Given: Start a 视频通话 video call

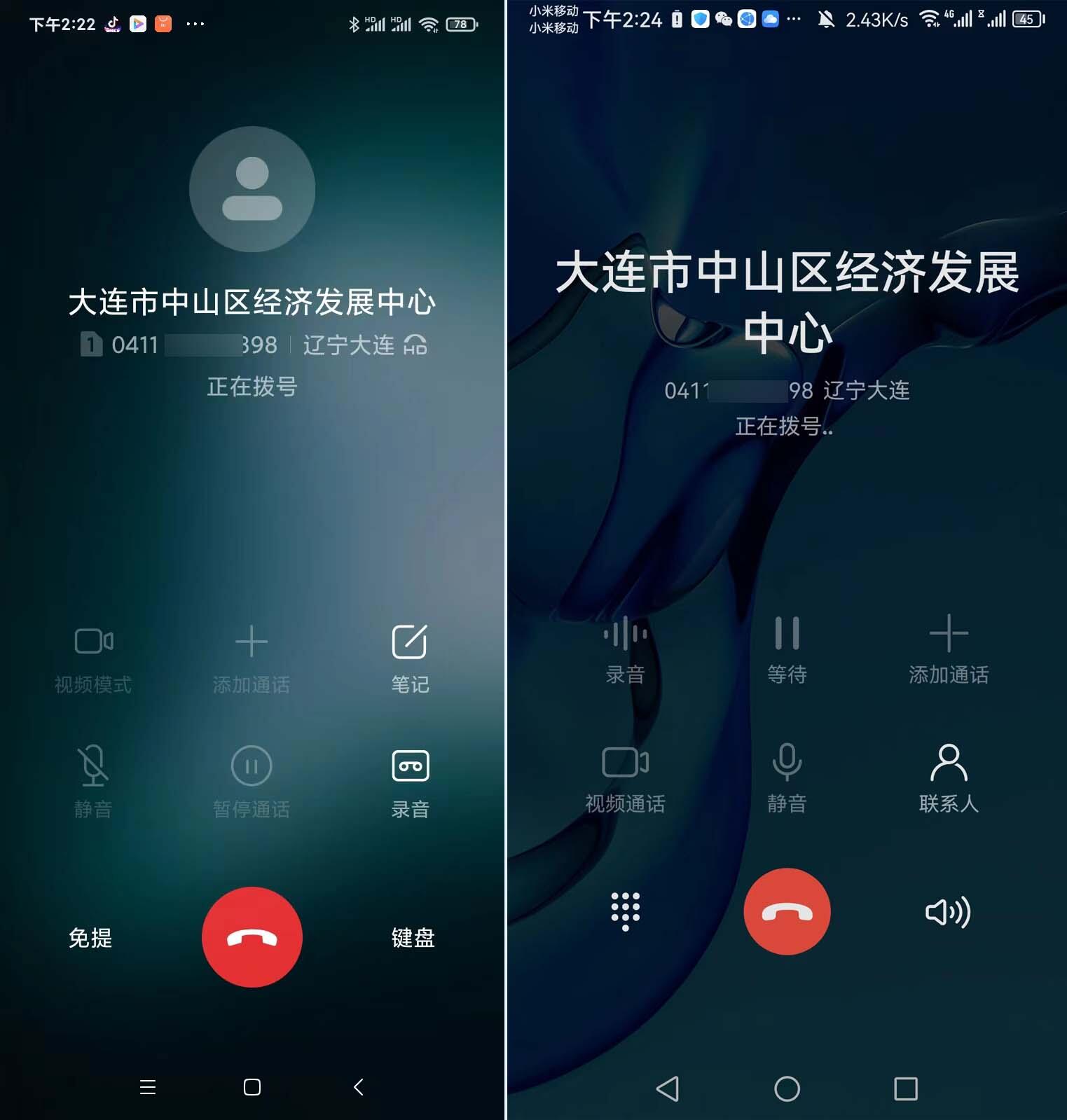Looking at the screenshot, I should pos(625,777).
